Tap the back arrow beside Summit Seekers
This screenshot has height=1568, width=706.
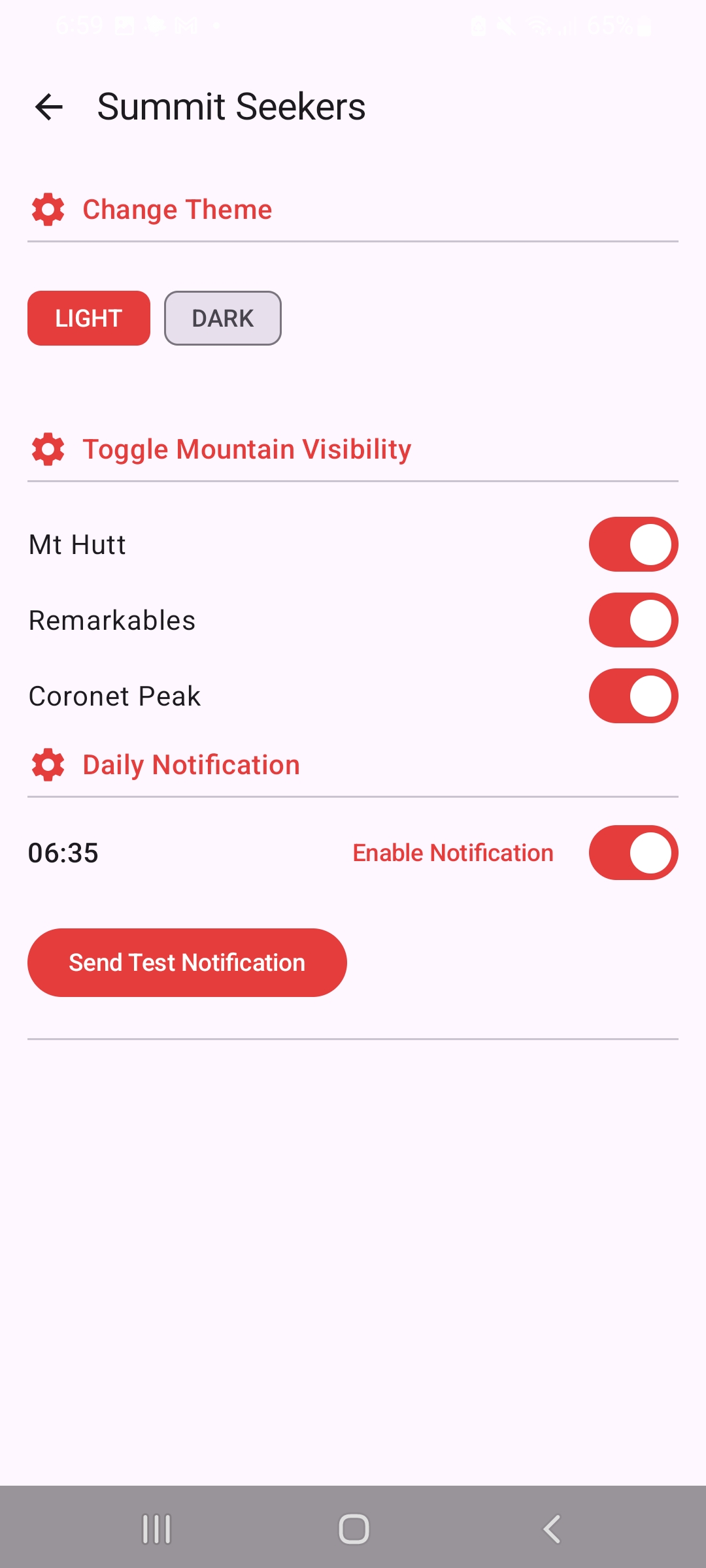pyautogui.click(x=49, y=106)
